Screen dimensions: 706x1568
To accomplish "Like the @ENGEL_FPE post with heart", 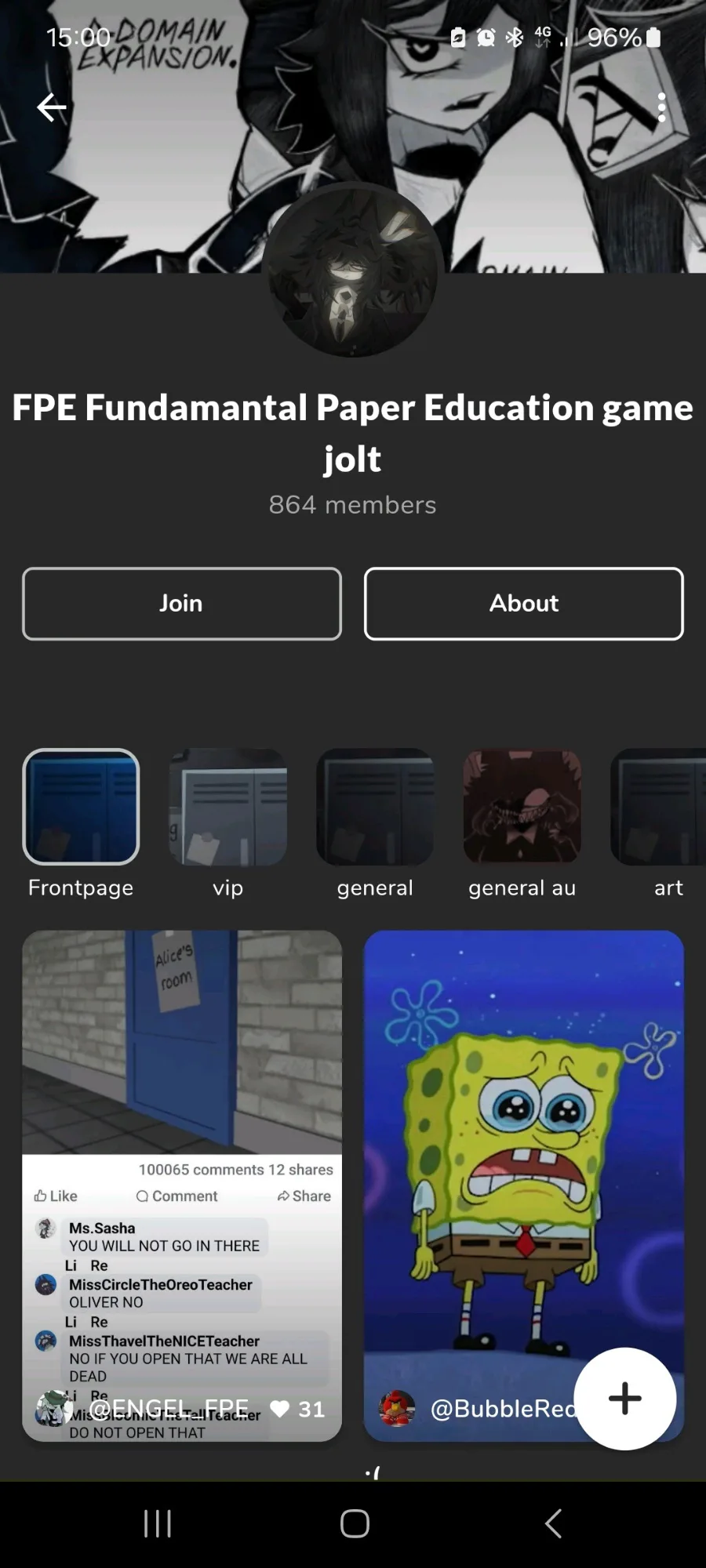I will pos(280,1409).
